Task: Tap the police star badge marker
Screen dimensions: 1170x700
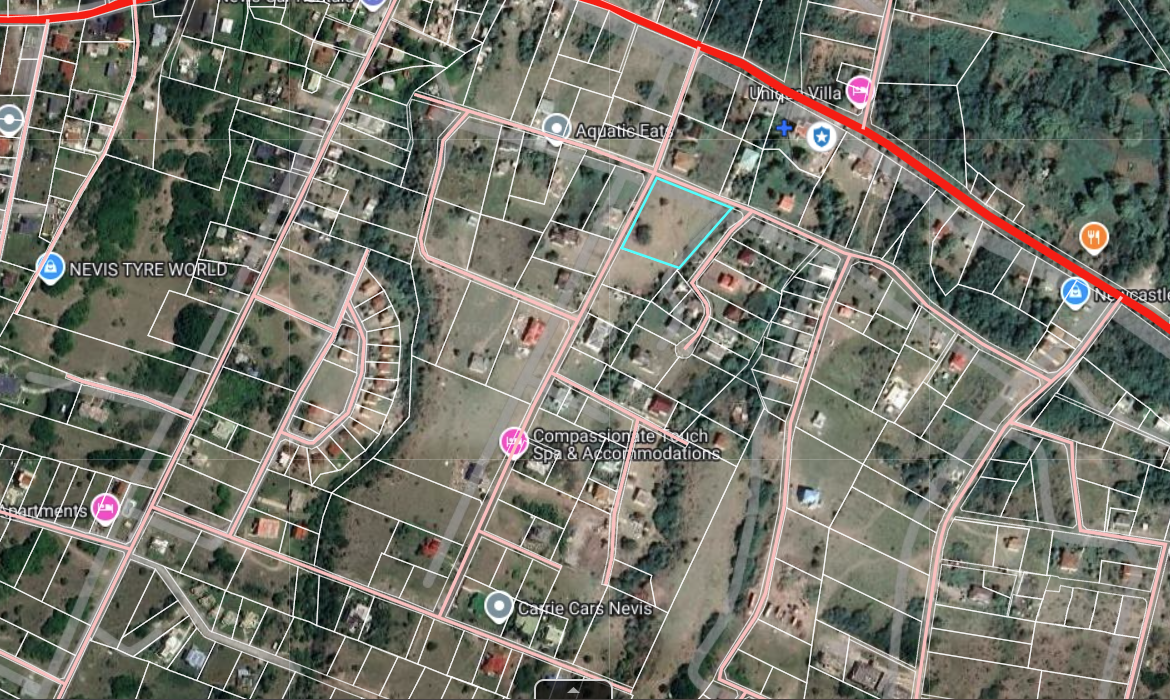Action: pos(821,135)
